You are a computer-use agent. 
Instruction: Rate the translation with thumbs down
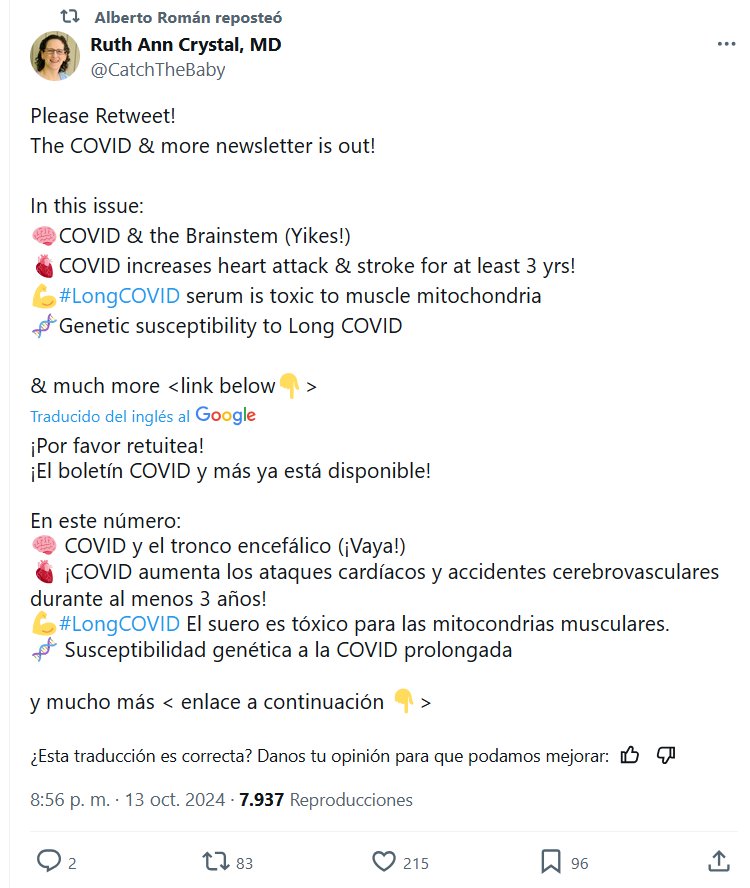[x=666, y=756]
